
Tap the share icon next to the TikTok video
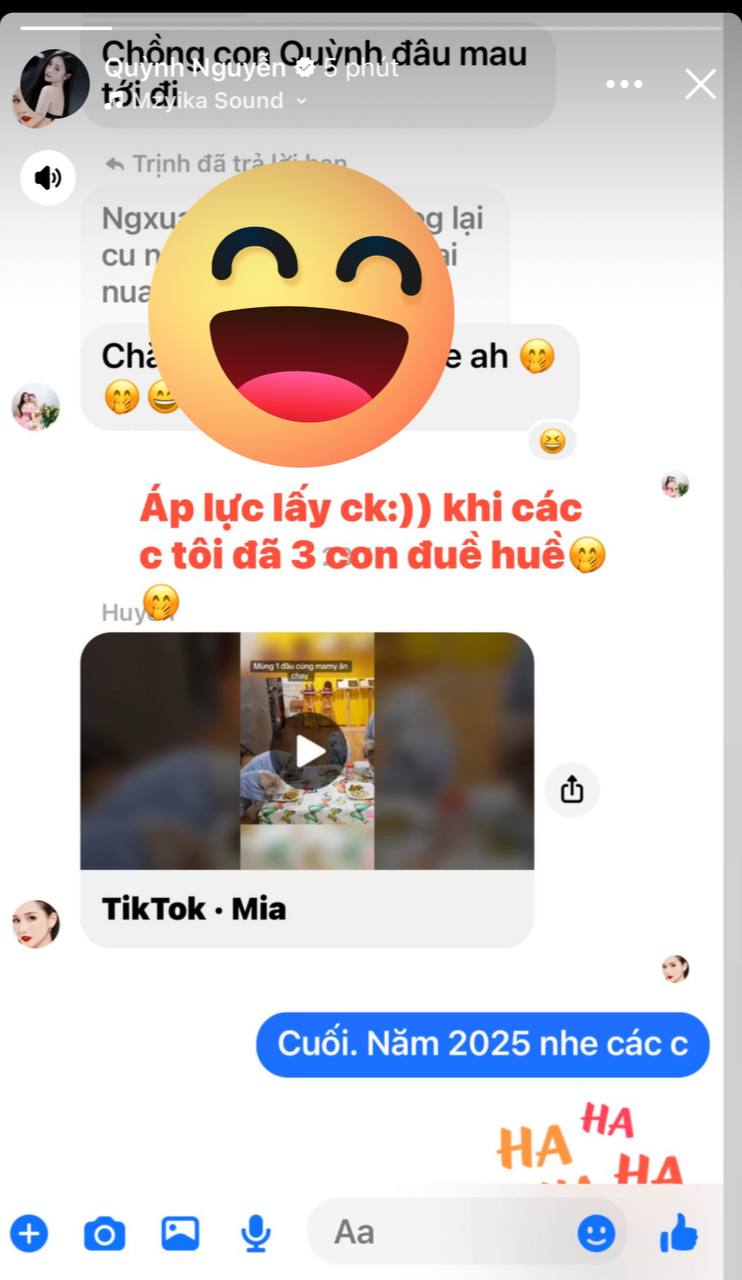tap(572, 789)
